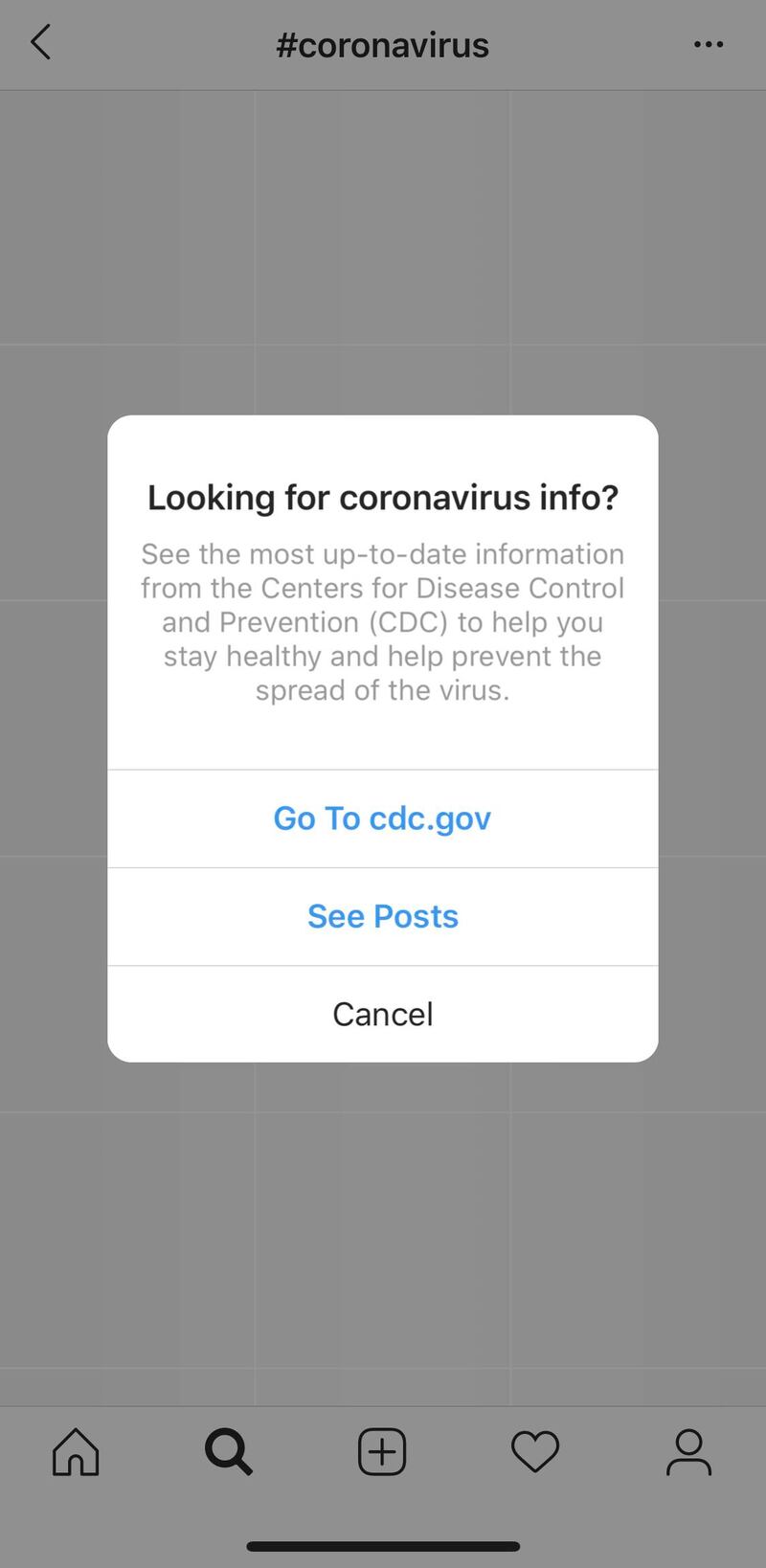
Task: Go back from the #coronavirus page
Action: 40,43
